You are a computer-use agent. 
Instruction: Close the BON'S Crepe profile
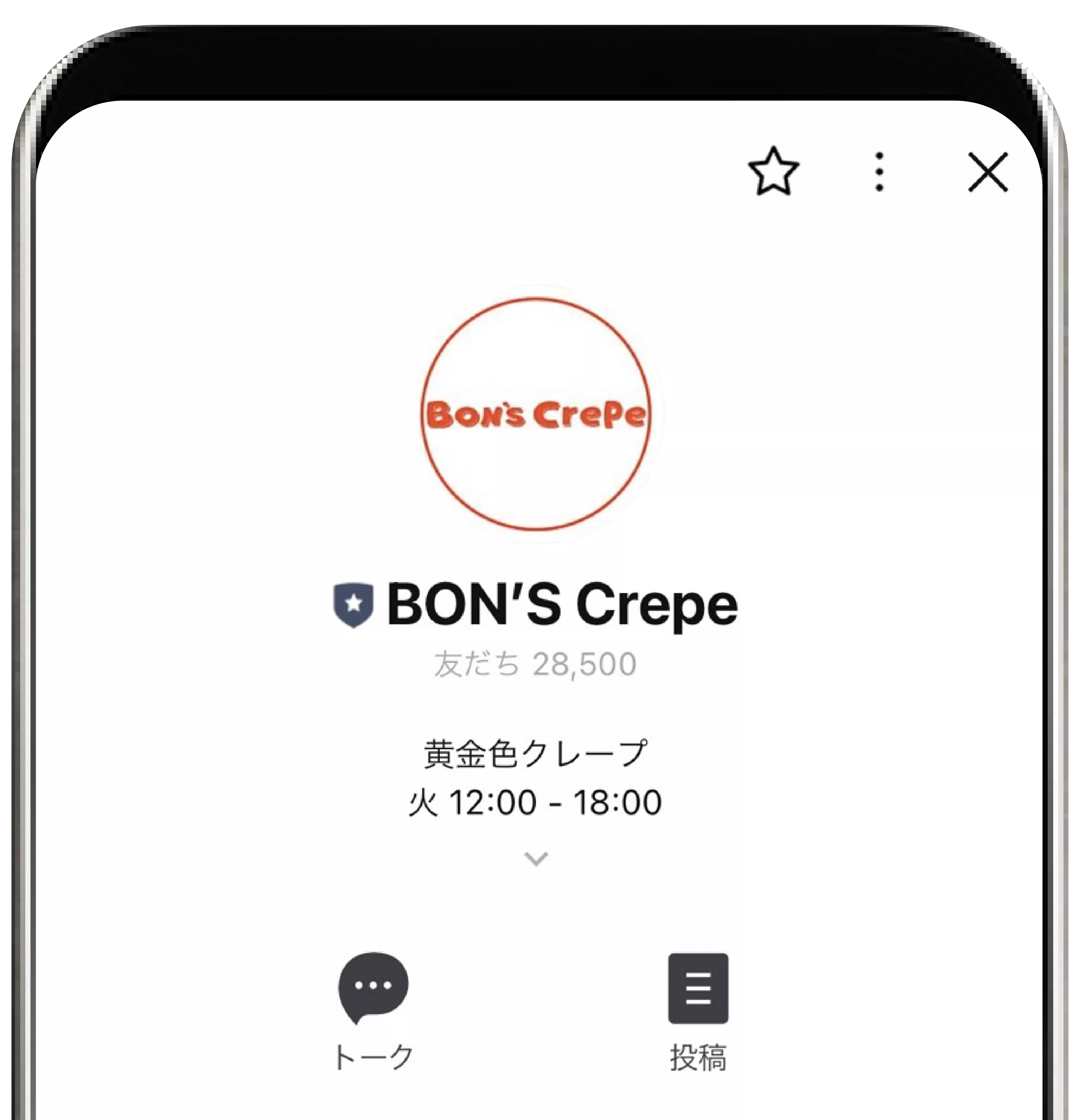[987, 171]
